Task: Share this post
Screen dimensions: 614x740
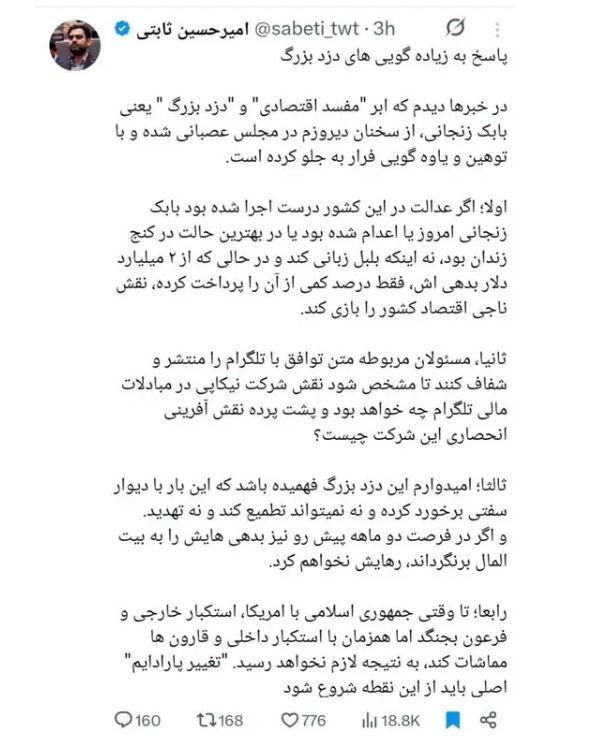Action: click(x=489, y=719)
